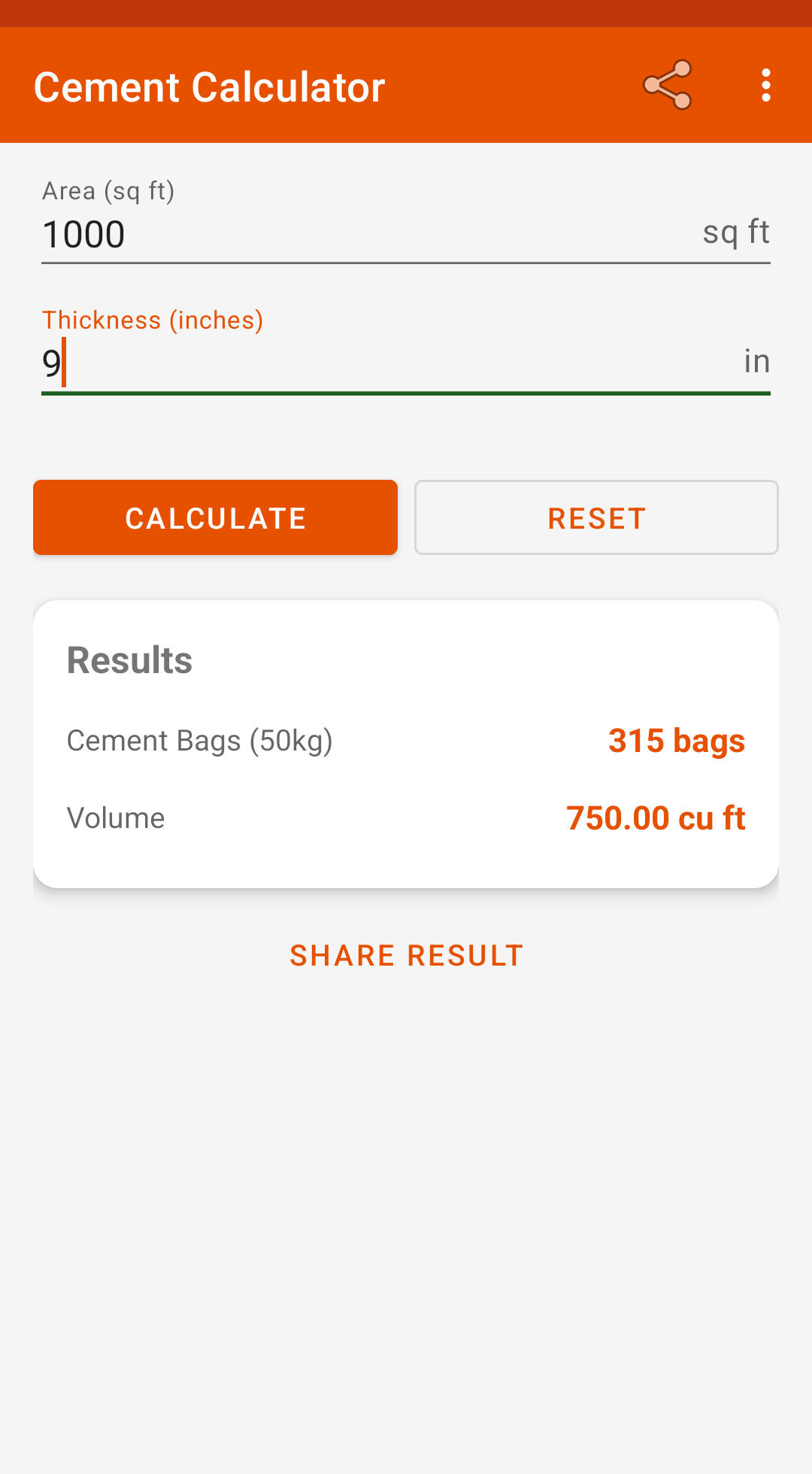Select the 315 bags result value
This screenshot has width=812, height=1474.
click(676, 741)
